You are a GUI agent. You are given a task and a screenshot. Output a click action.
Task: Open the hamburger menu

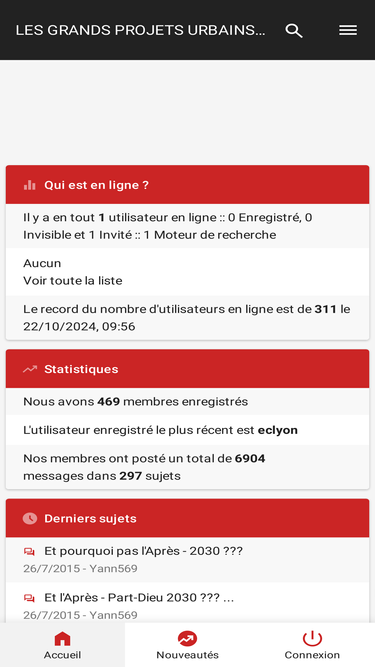pyautogui.click(x=348, y=31)
